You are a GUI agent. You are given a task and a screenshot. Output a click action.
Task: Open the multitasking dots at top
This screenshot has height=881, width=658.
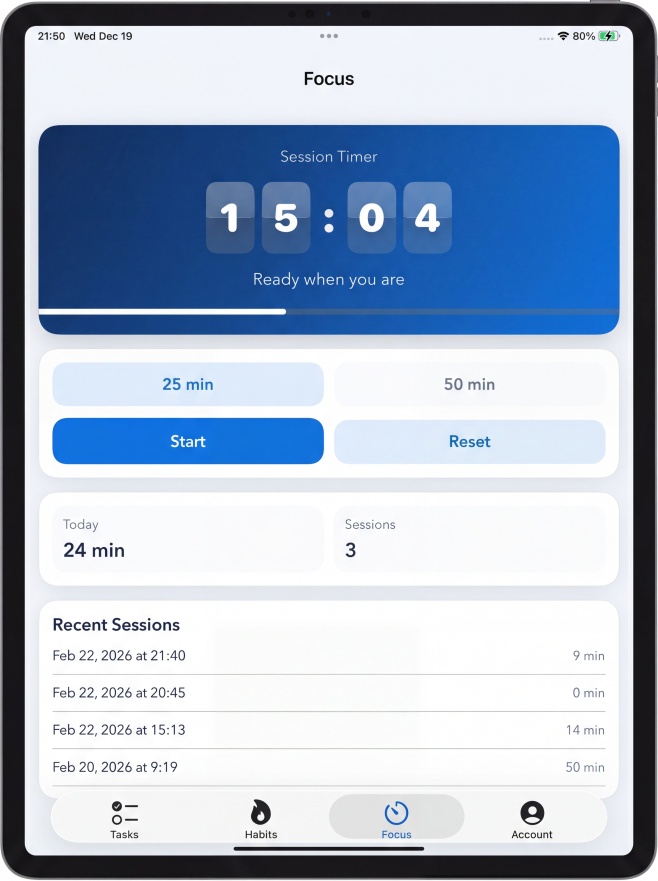tap(329, 36)
